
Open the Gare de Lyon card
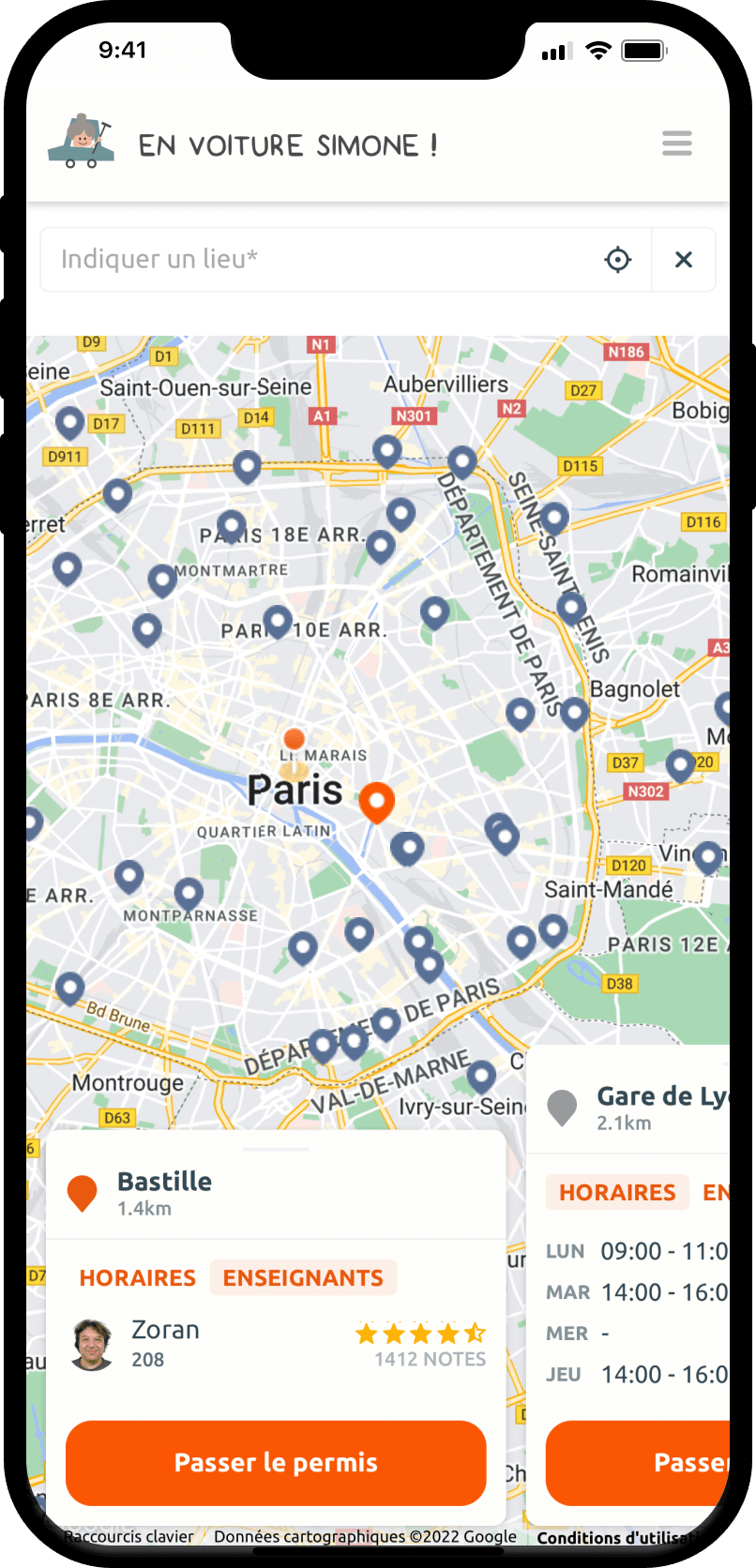coord(657,1107)
